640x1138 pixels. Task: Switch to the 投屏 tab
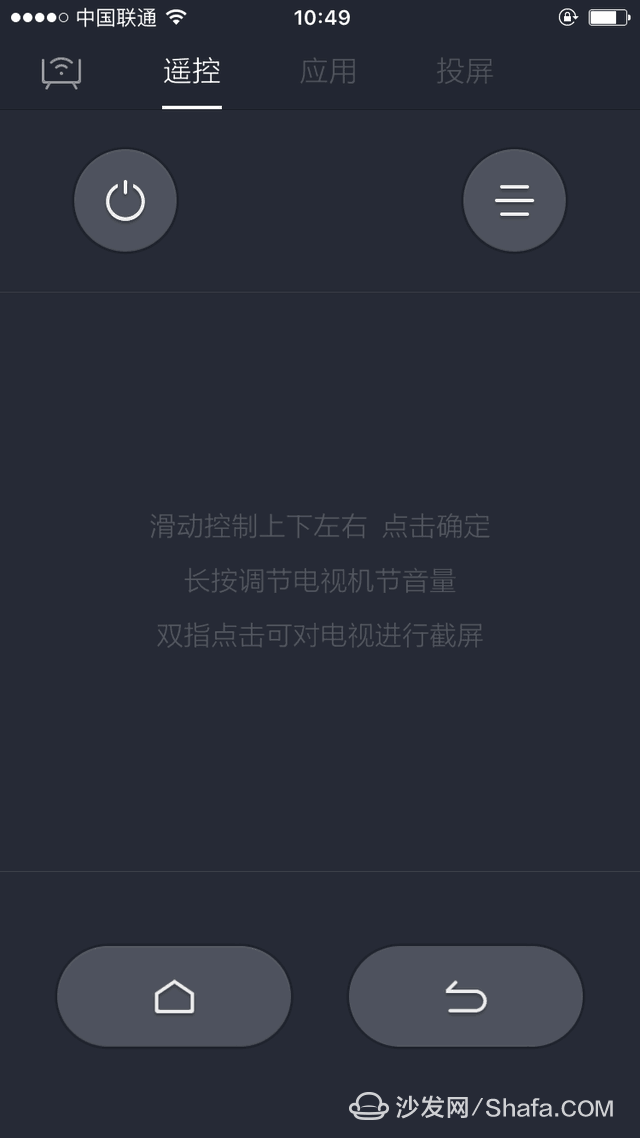[464, 71]
